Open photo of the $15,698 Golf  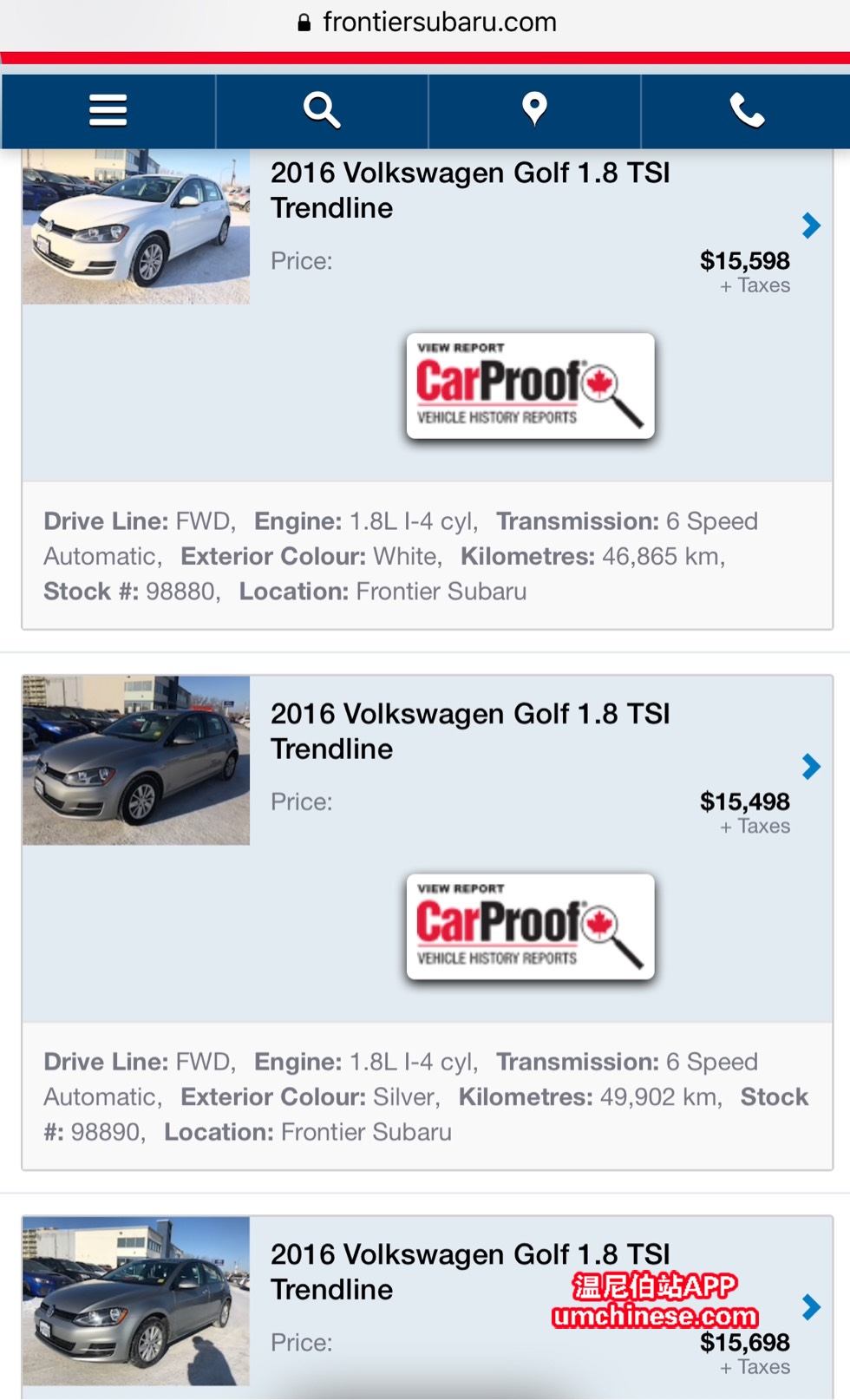coord(136,1300)
